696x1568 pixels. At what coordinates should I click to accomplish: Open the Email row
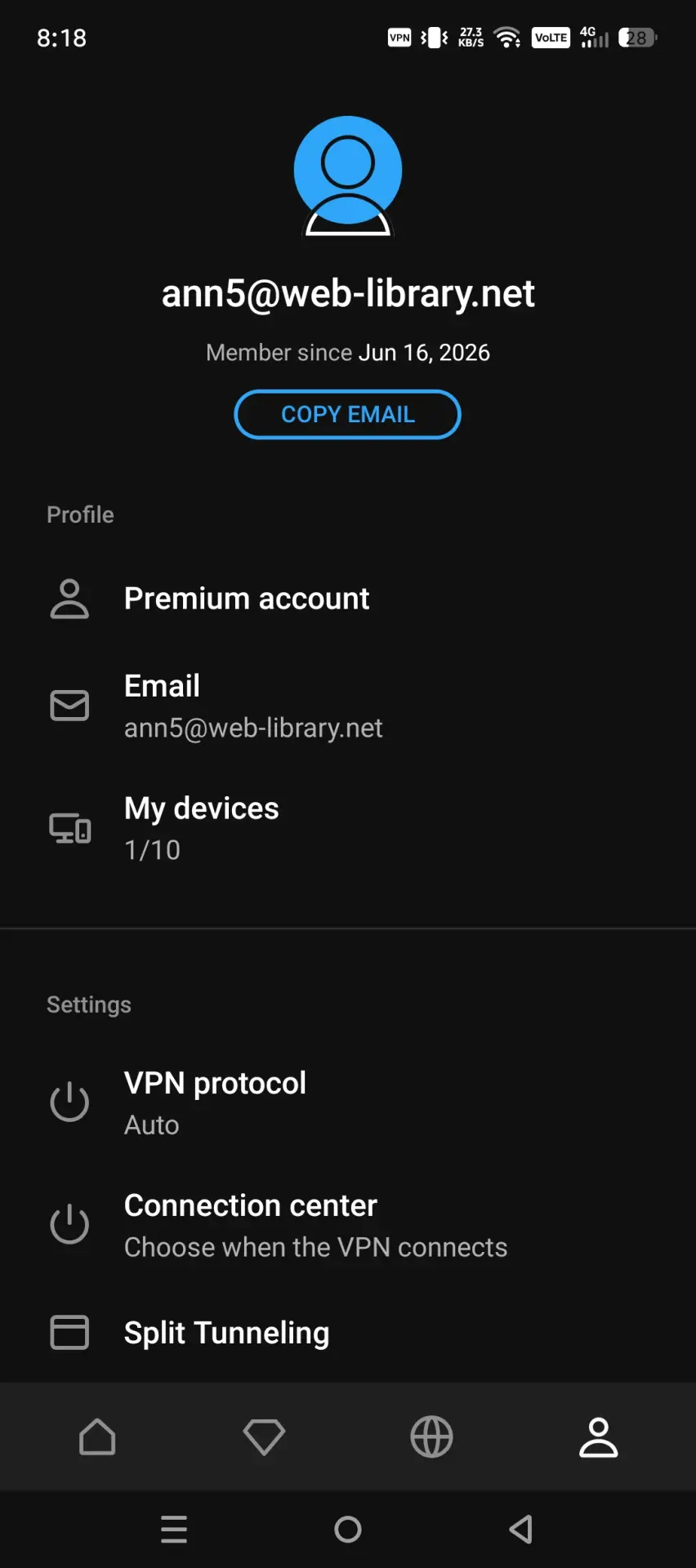tap(348, 706)
